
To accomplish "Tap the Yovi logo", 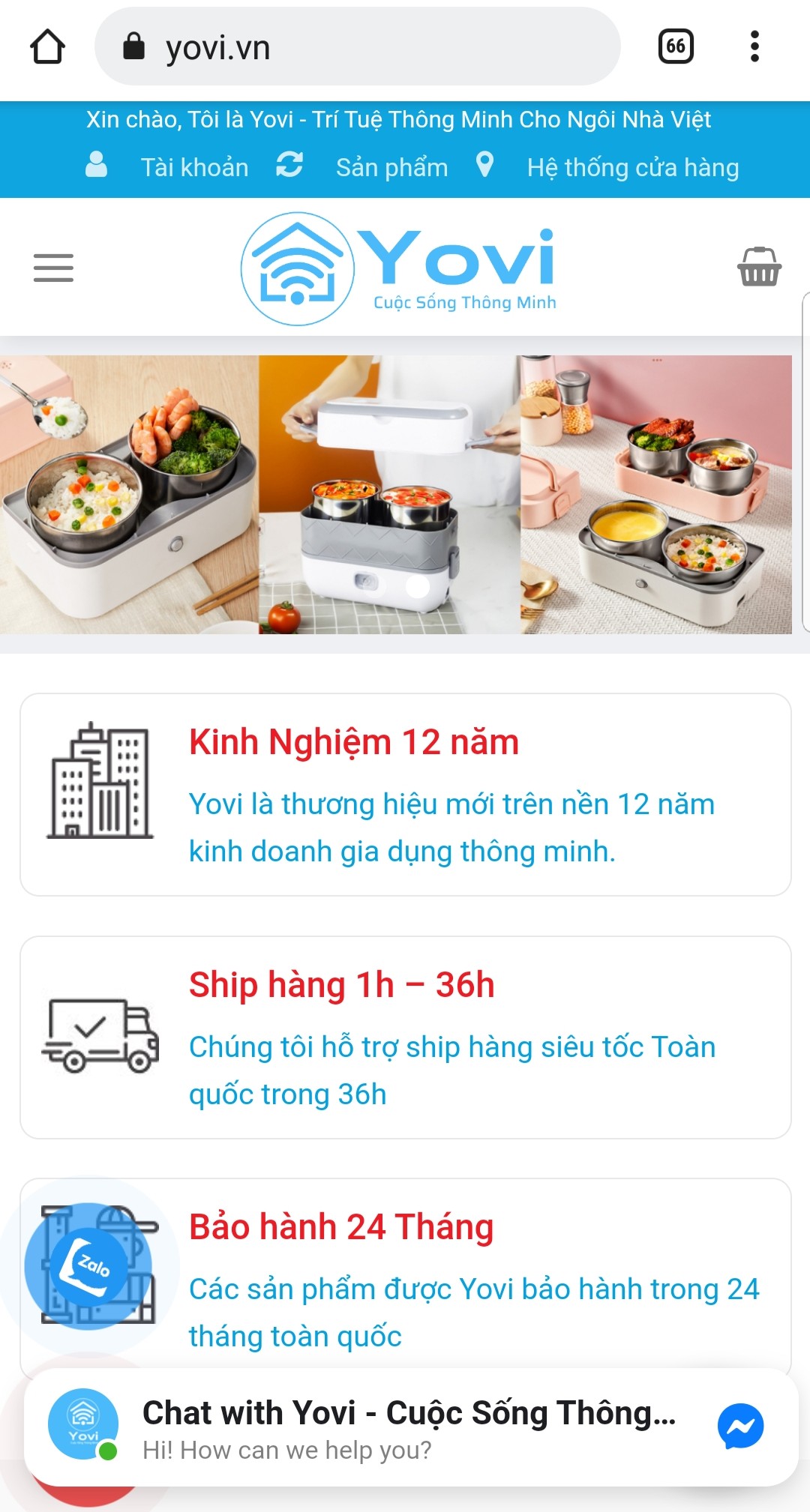I will pyautogui.click(x=398, y=268).
